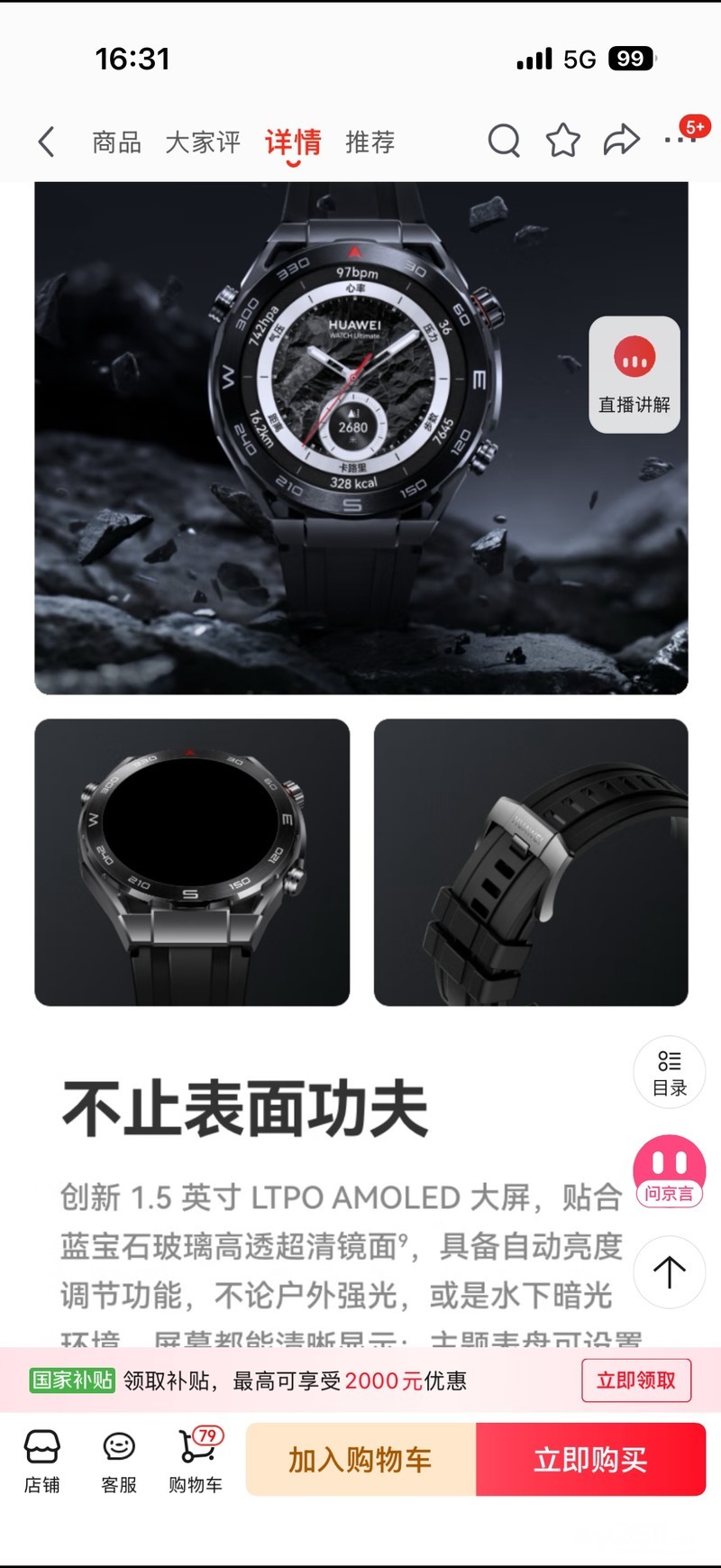Viewport: 721px width, 1568px height.
Task: Open the 购物车 shopping cart
Action: [196, 1461]
